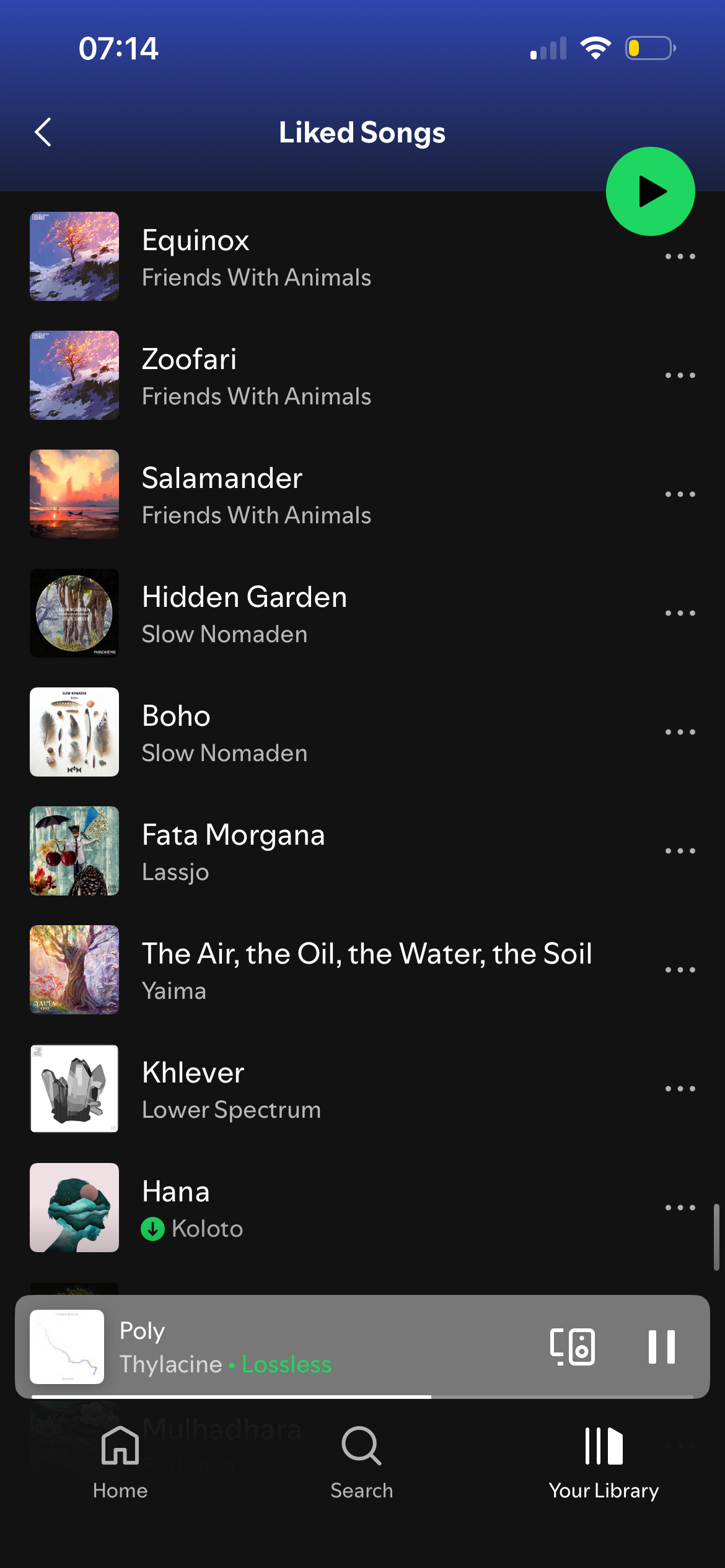Play the Liked Songs playlist
This screenshot has height=1568, width=725.
click(x=650, y=191)
